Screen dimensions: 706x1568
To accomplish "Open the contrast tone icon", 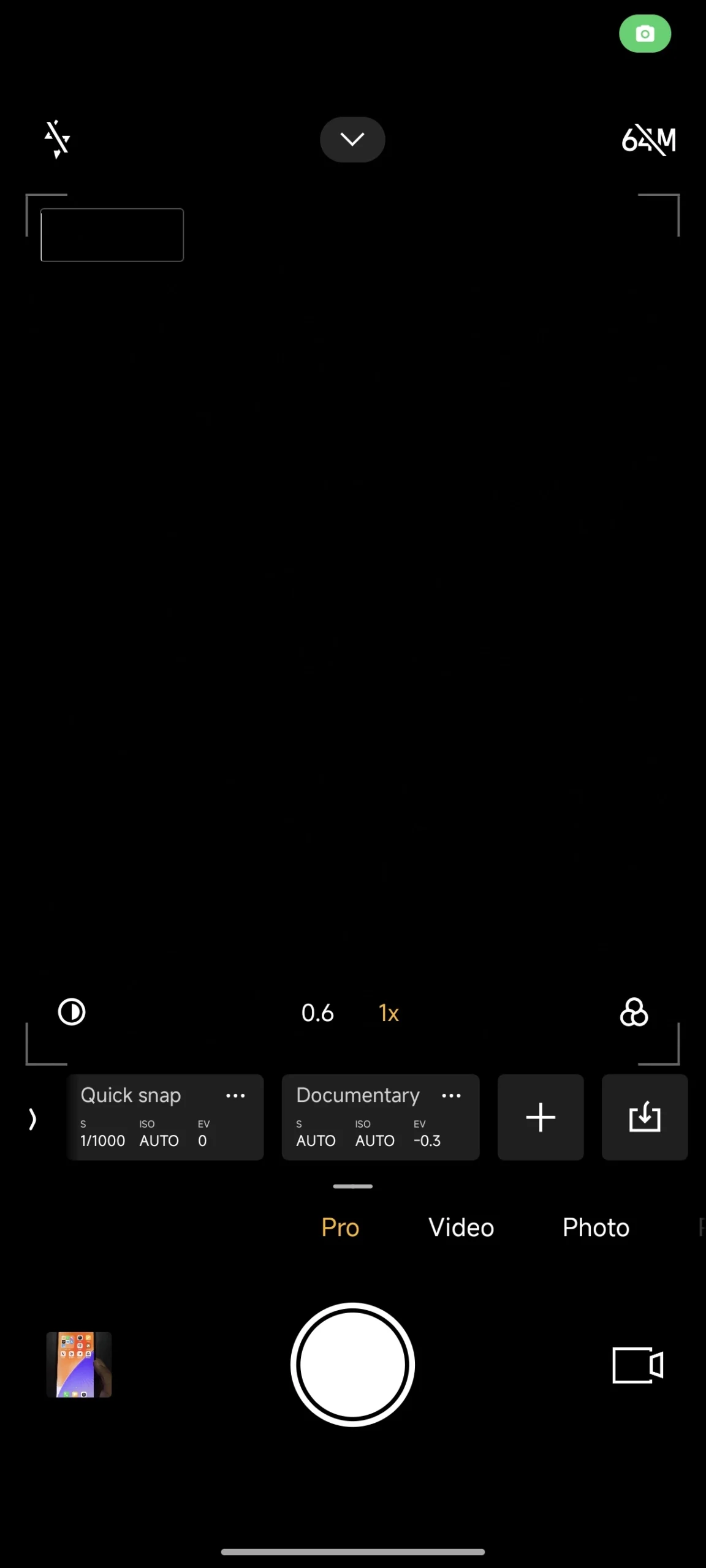I will pyautogui.click(x=72, y=1012).
